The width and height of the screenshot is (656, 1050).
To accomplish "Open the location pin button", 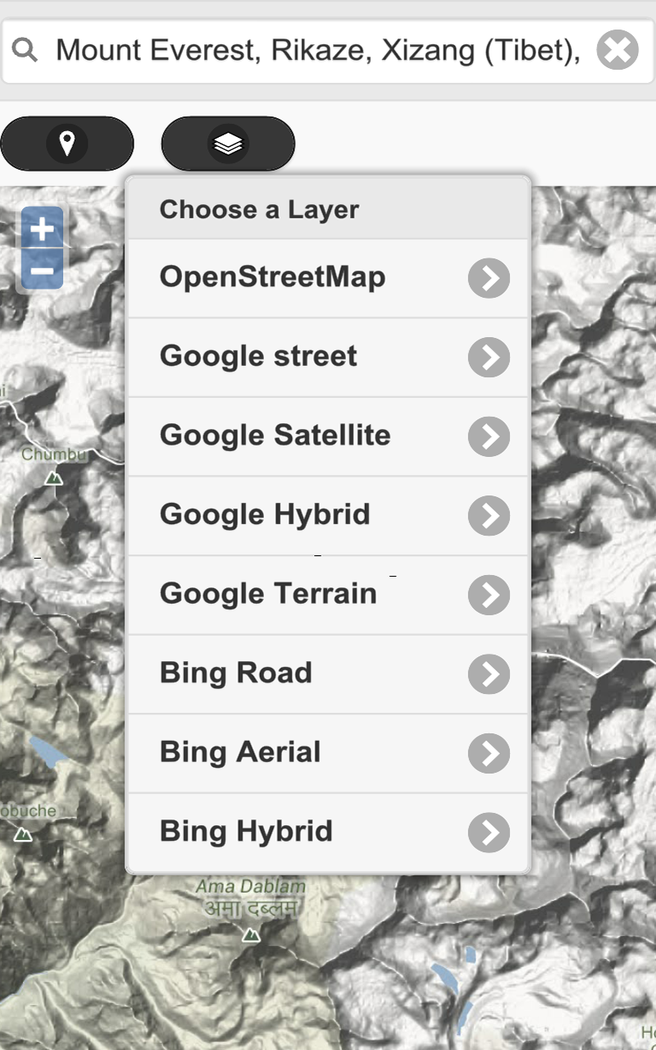I will click(67, 144).
